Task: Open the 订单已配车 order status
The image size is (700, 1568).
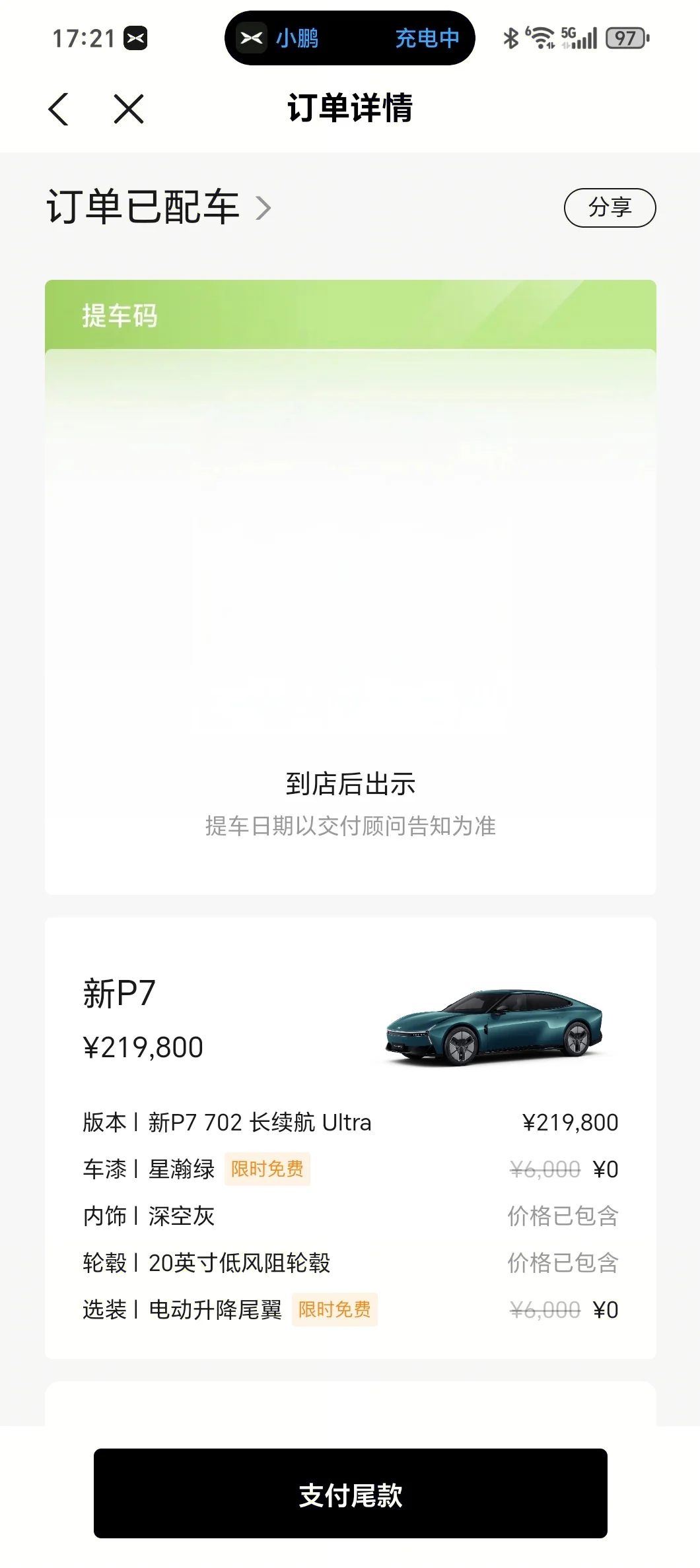Action: (158, 207)
